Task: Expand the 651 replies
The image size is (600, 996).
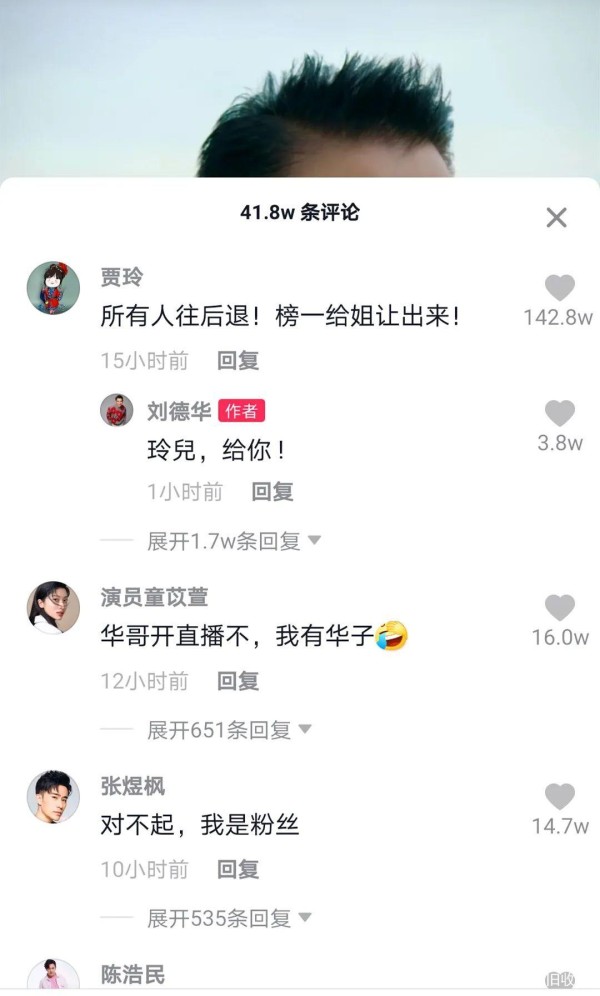Action: click(x=229, y=730)
